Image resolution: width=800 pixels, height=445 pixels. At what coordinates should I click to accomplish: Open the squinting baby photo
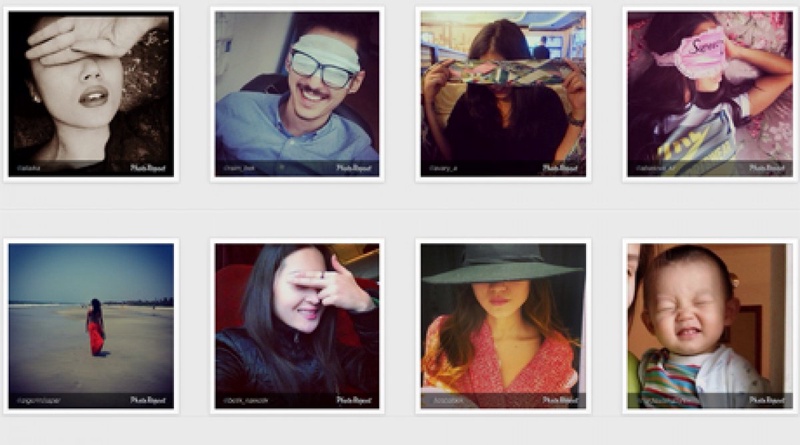pyautogui.click(x=709, y=324)
